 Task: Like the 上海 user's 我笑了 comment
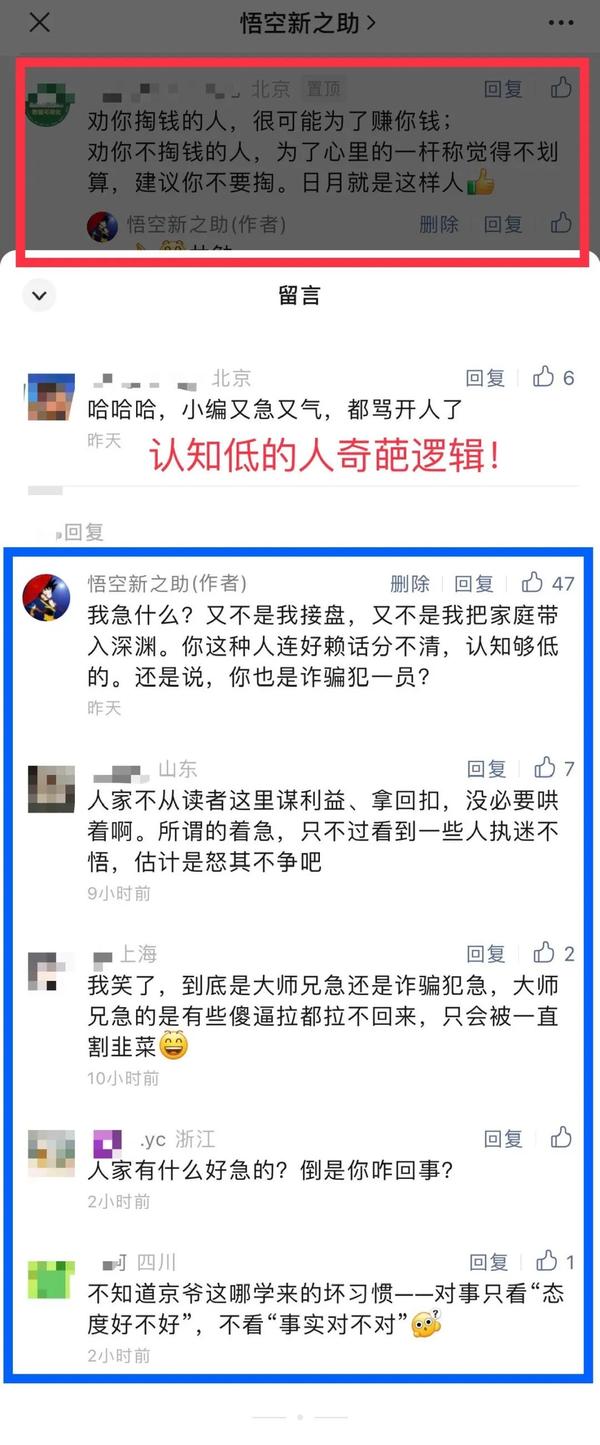click(x=545, y=953)
